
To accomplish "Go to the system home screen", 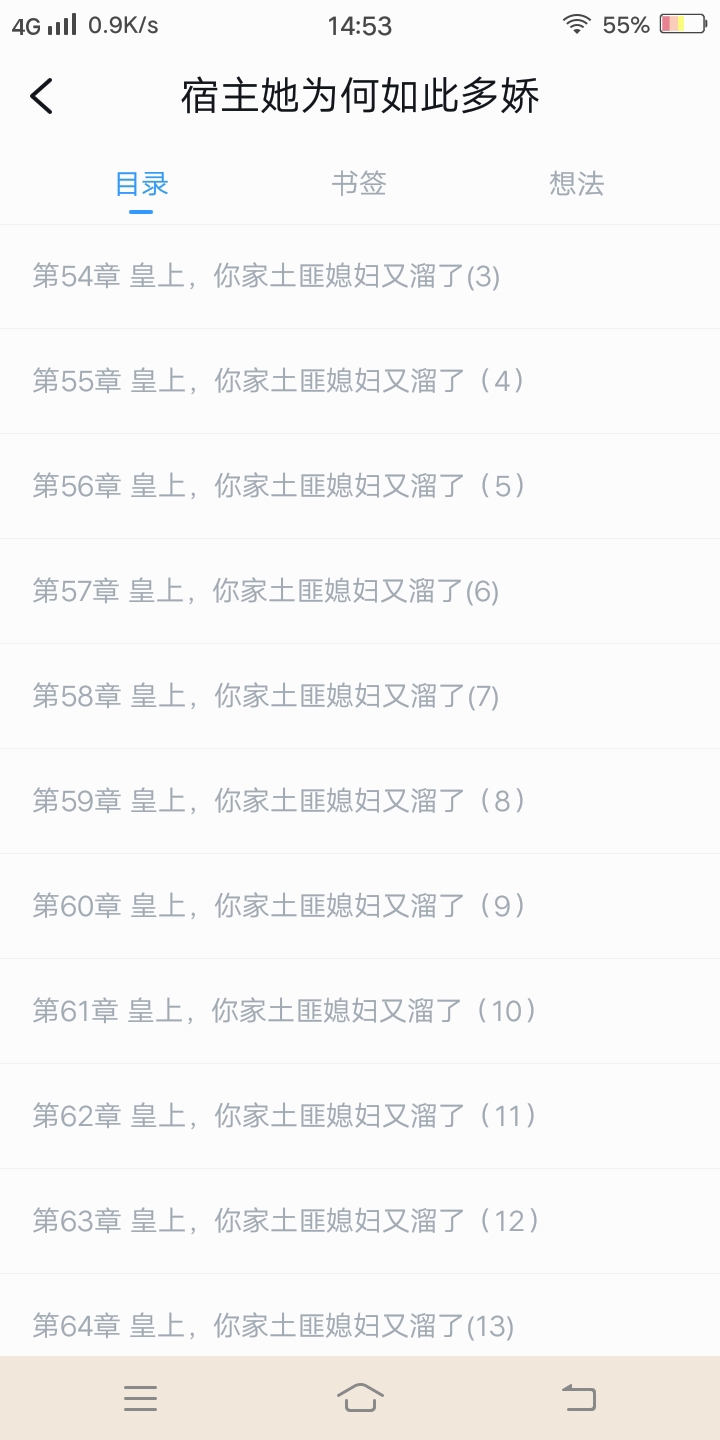I will [360, 1397].
